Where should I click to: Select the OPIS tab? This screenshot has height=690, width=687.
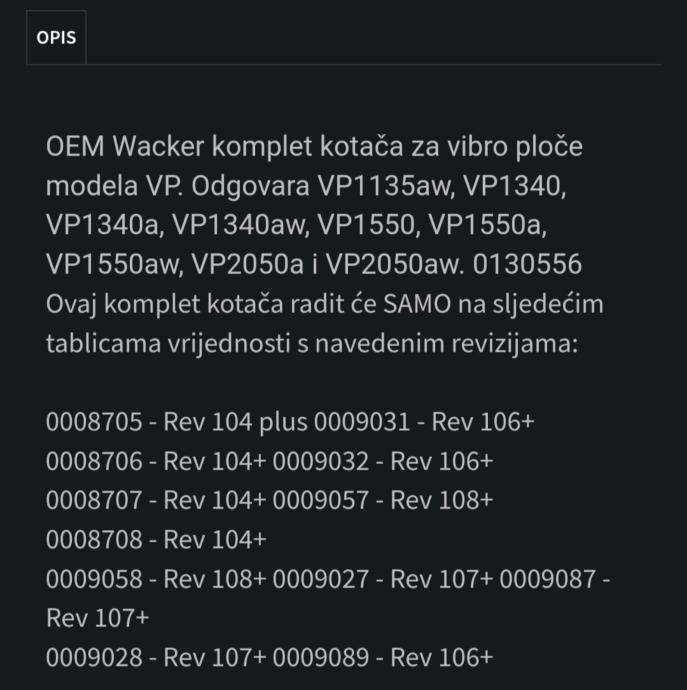coord(56,38)
